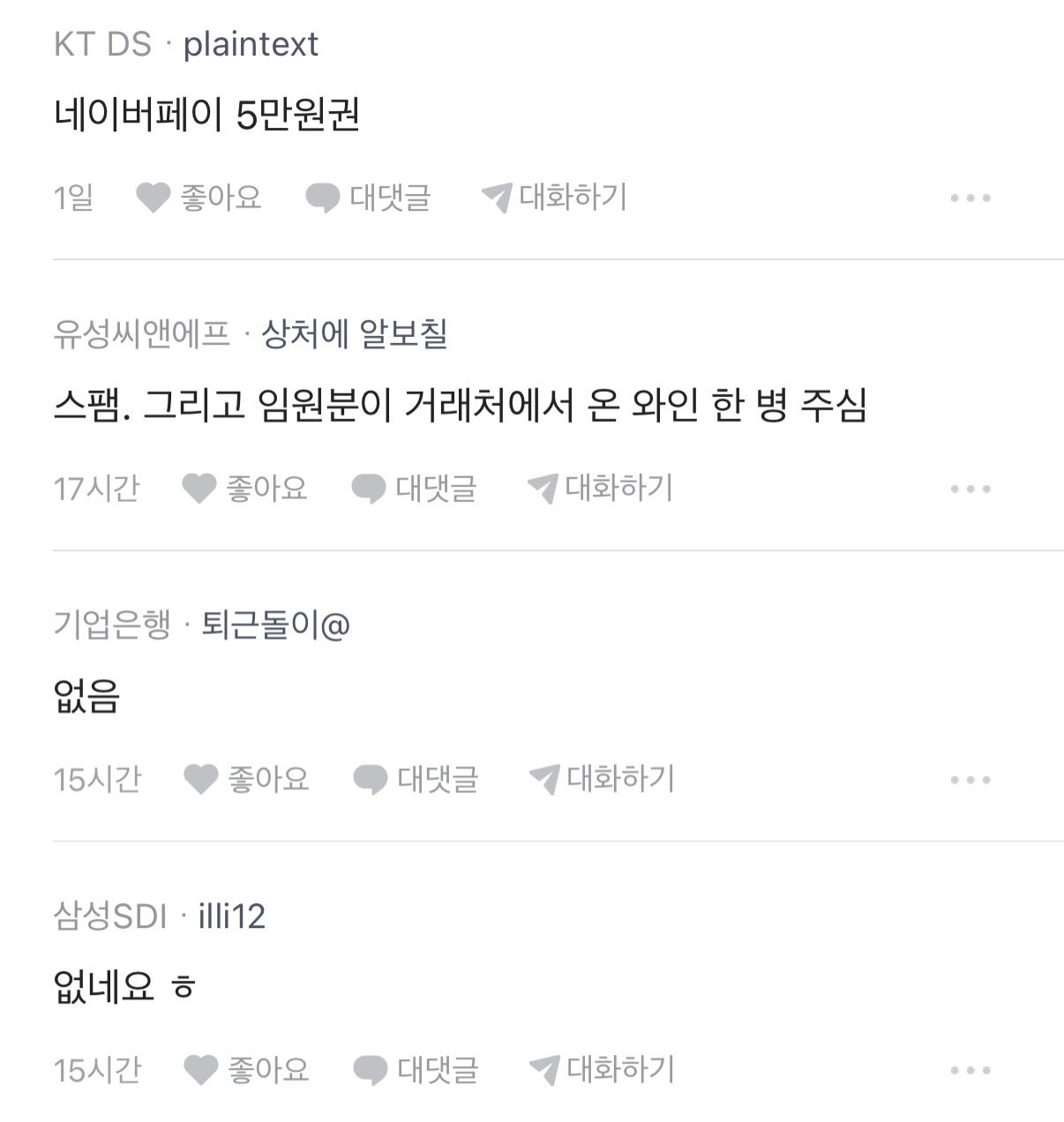Open more options on plaintext's comment
Image resolution: width=1064 pixels, height=1122 pixels.
click(x=970, y=198)
